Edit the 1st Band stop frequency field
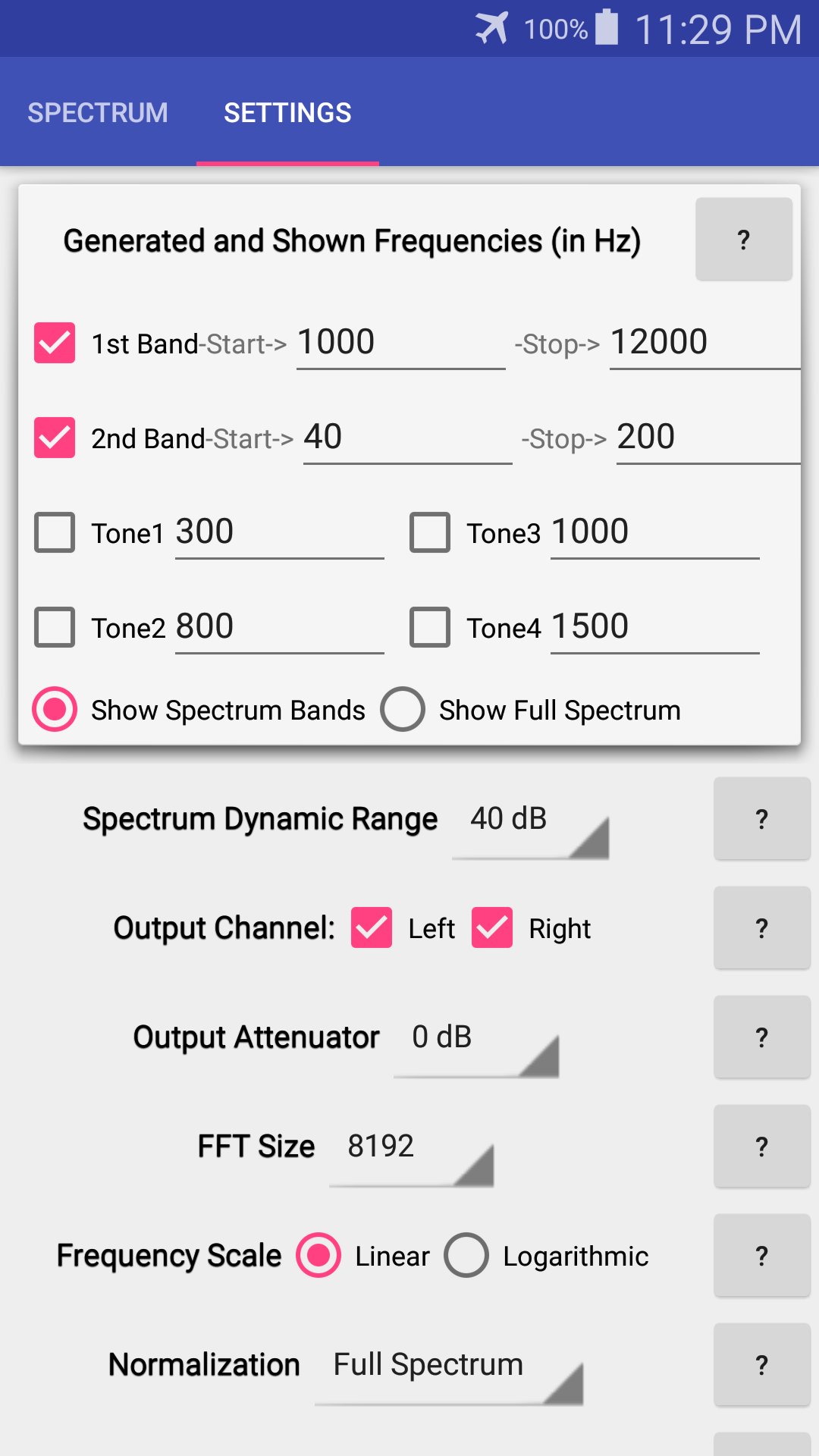819x1456 pixels. (703, 343)
